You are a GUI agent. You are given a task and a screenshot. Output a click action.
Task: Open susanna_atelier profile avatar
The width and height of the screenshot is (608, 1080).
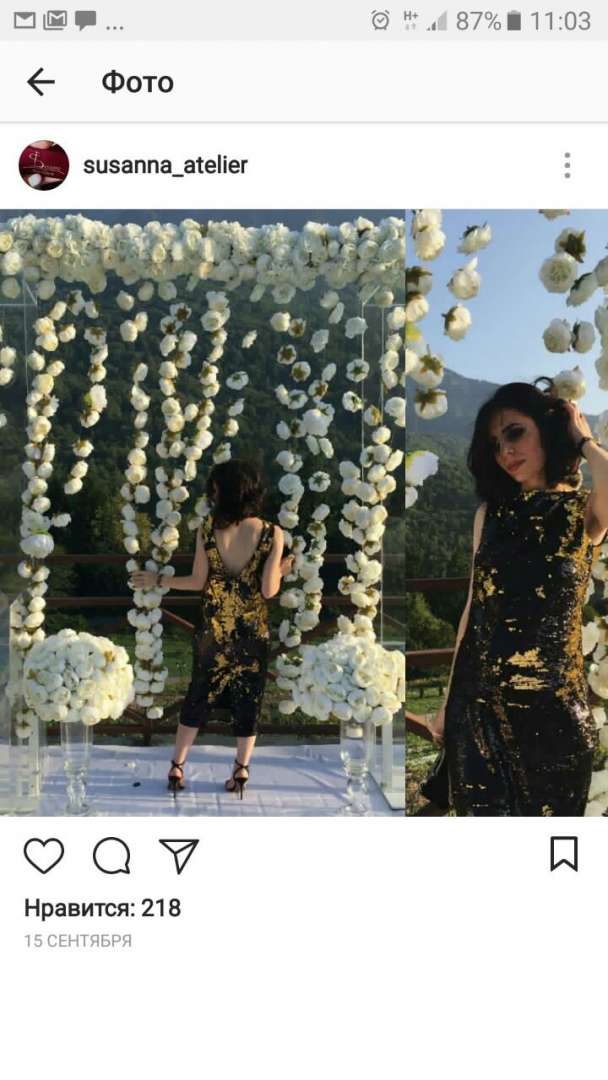click(x=44, y=165)
